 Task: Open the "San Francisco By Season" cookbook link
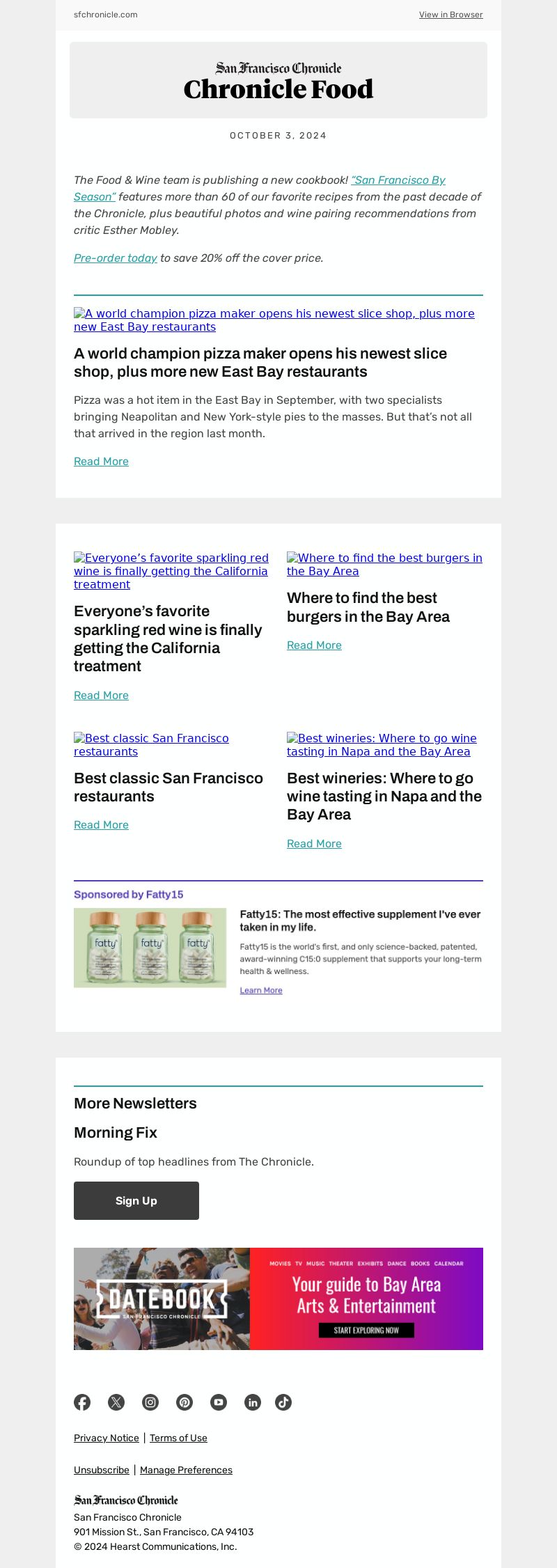pyautogui.click(x=398, y=180)
